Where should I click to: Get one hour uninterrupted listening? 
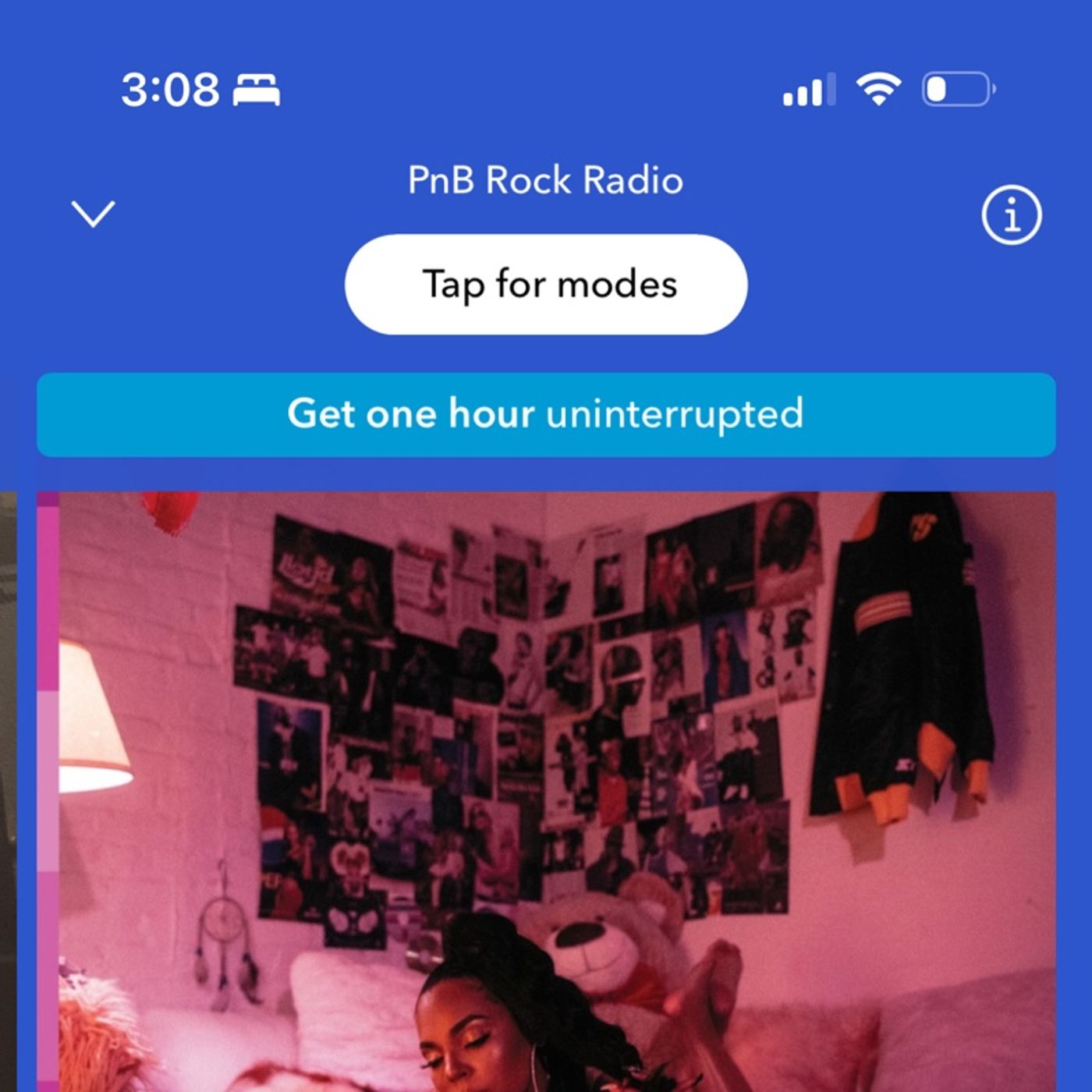[x=546, y=414]
